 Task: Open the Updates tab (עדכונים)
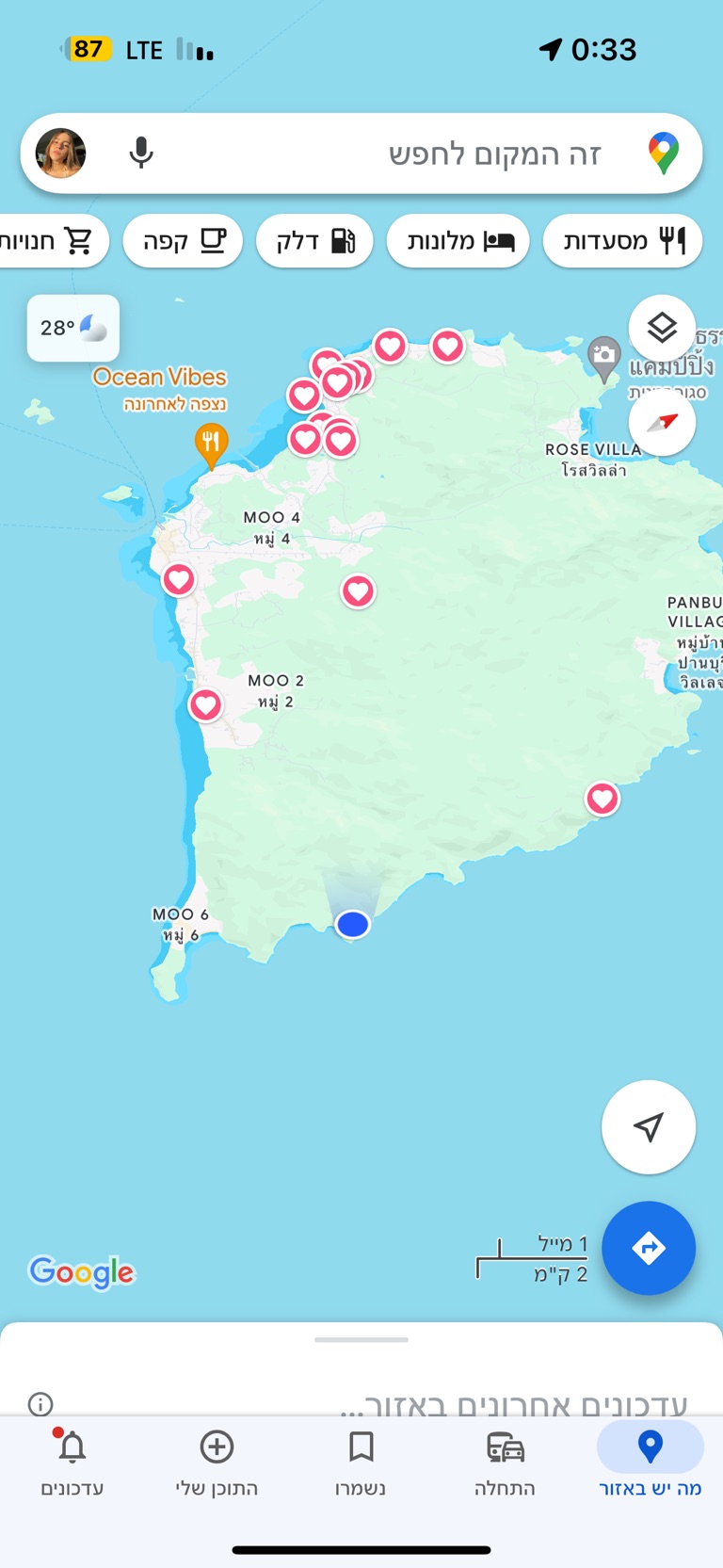tap(72, 1463)
